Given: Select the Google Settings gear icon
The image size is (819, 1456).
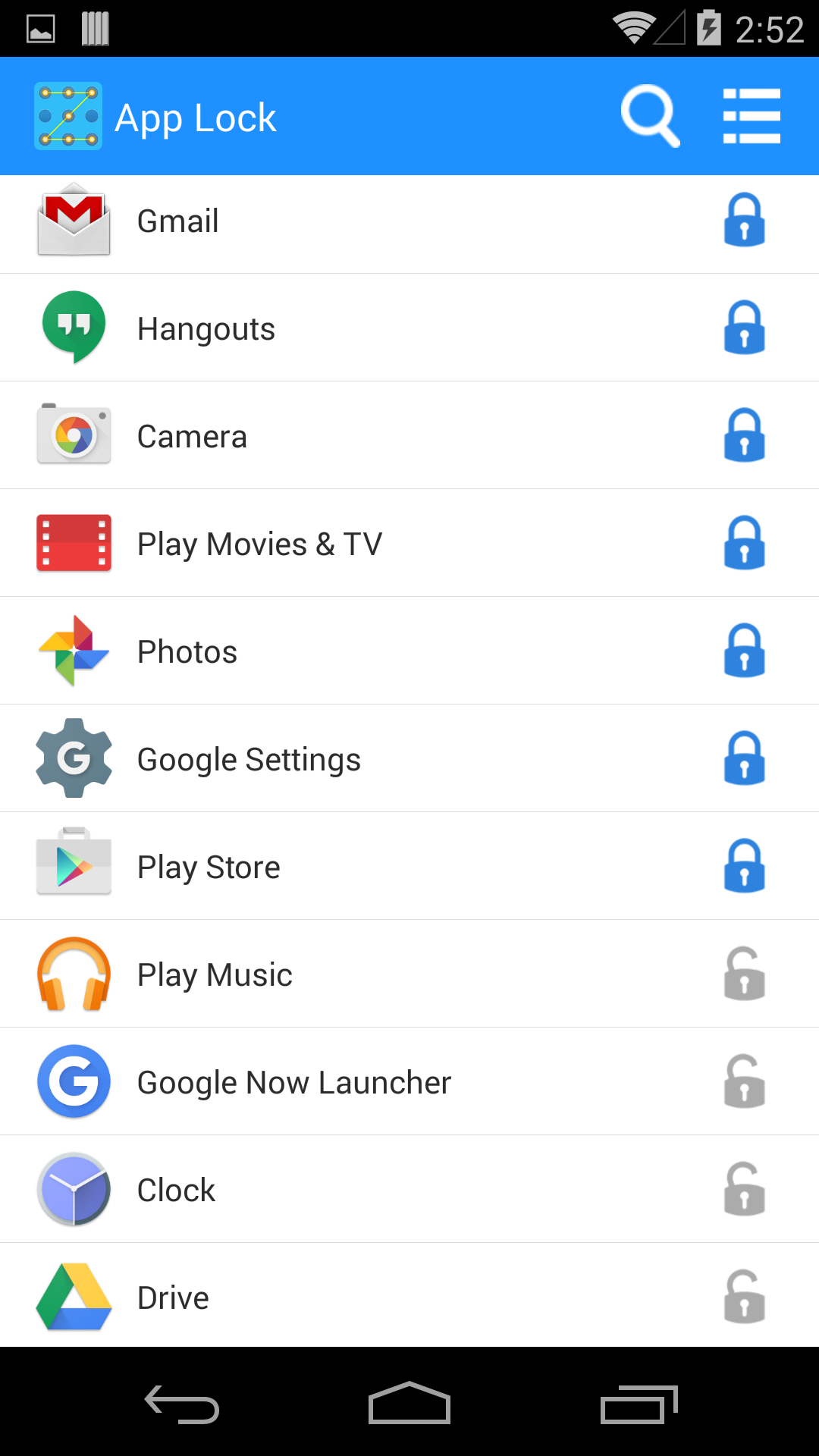Looking at the screenshot, I should click(74, 758).
